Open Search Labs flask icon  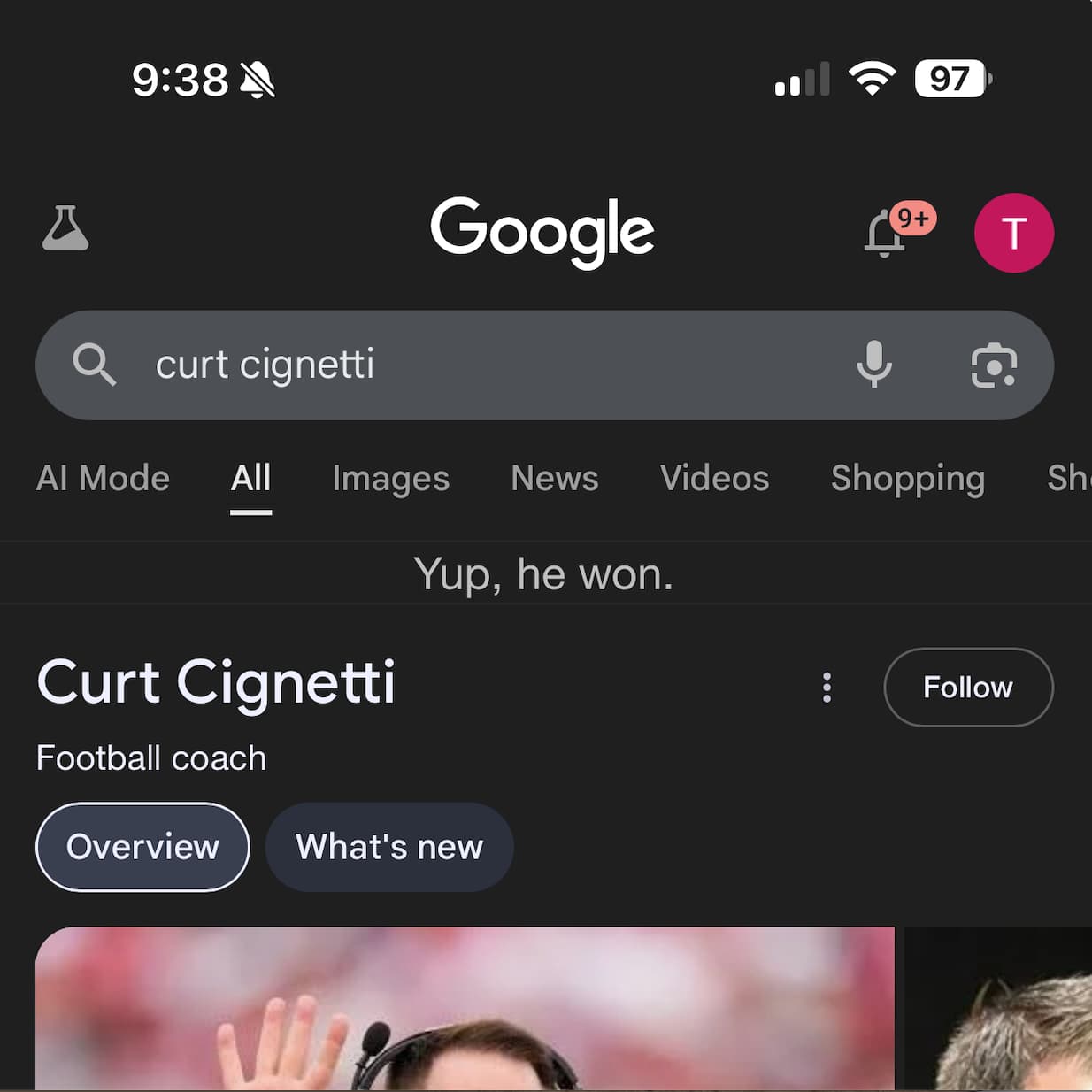[x=65, y=229]
